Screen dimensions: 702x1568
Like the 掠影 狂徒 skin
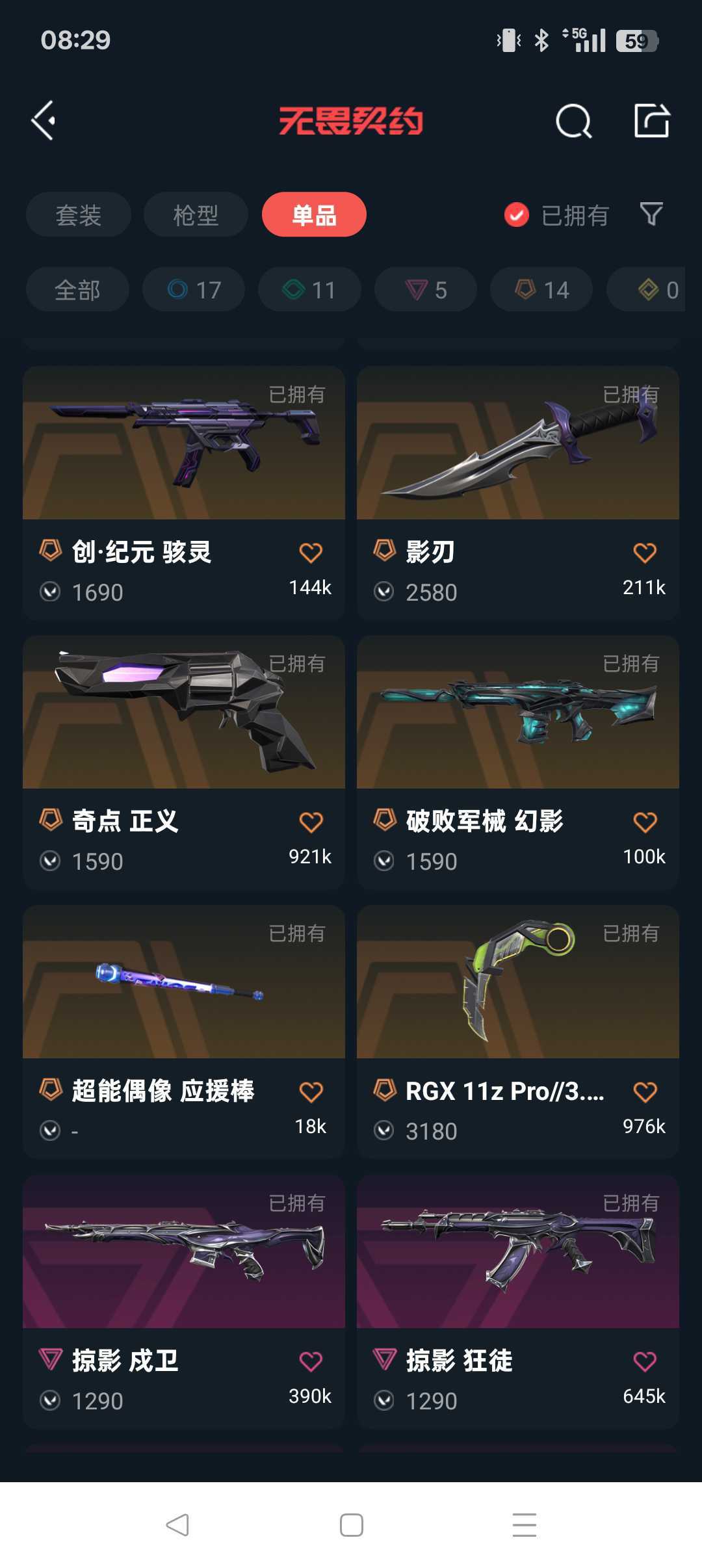(645, 1361)
